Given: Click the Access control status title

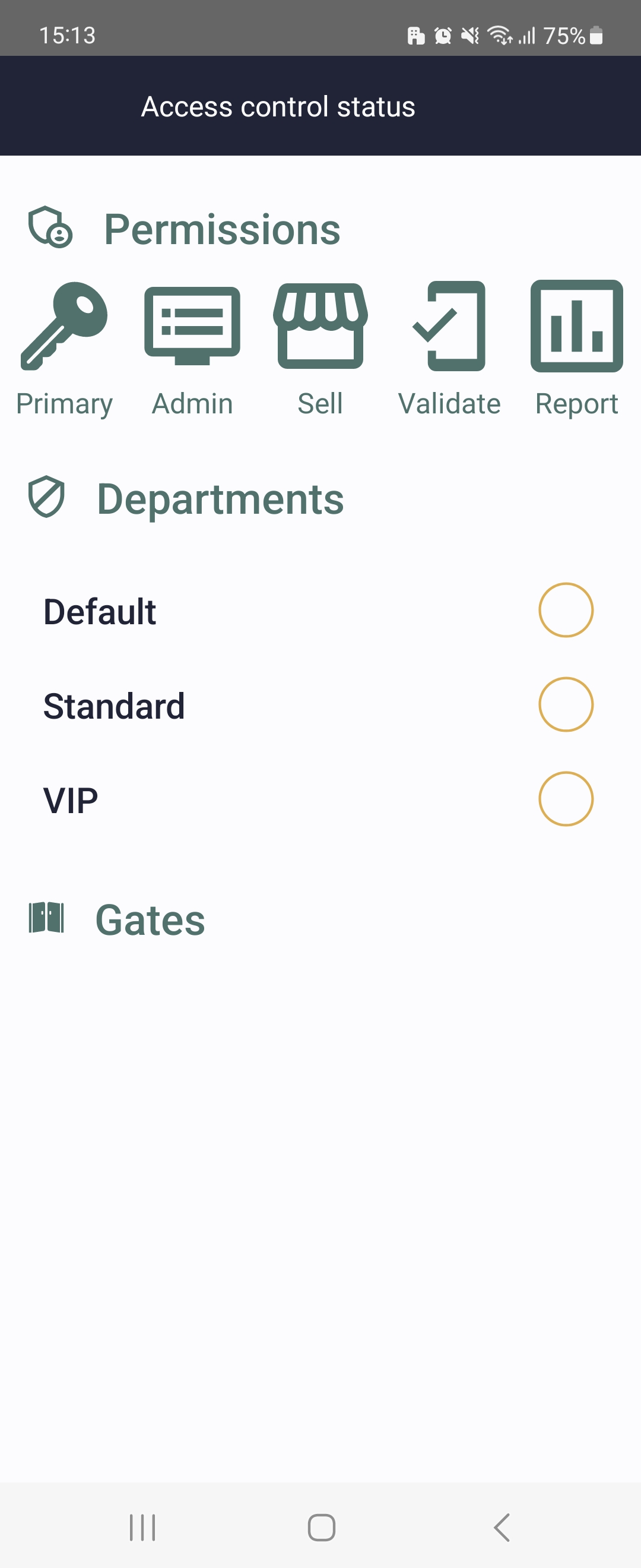Looking at the screenshot, I should pos(278,106).
